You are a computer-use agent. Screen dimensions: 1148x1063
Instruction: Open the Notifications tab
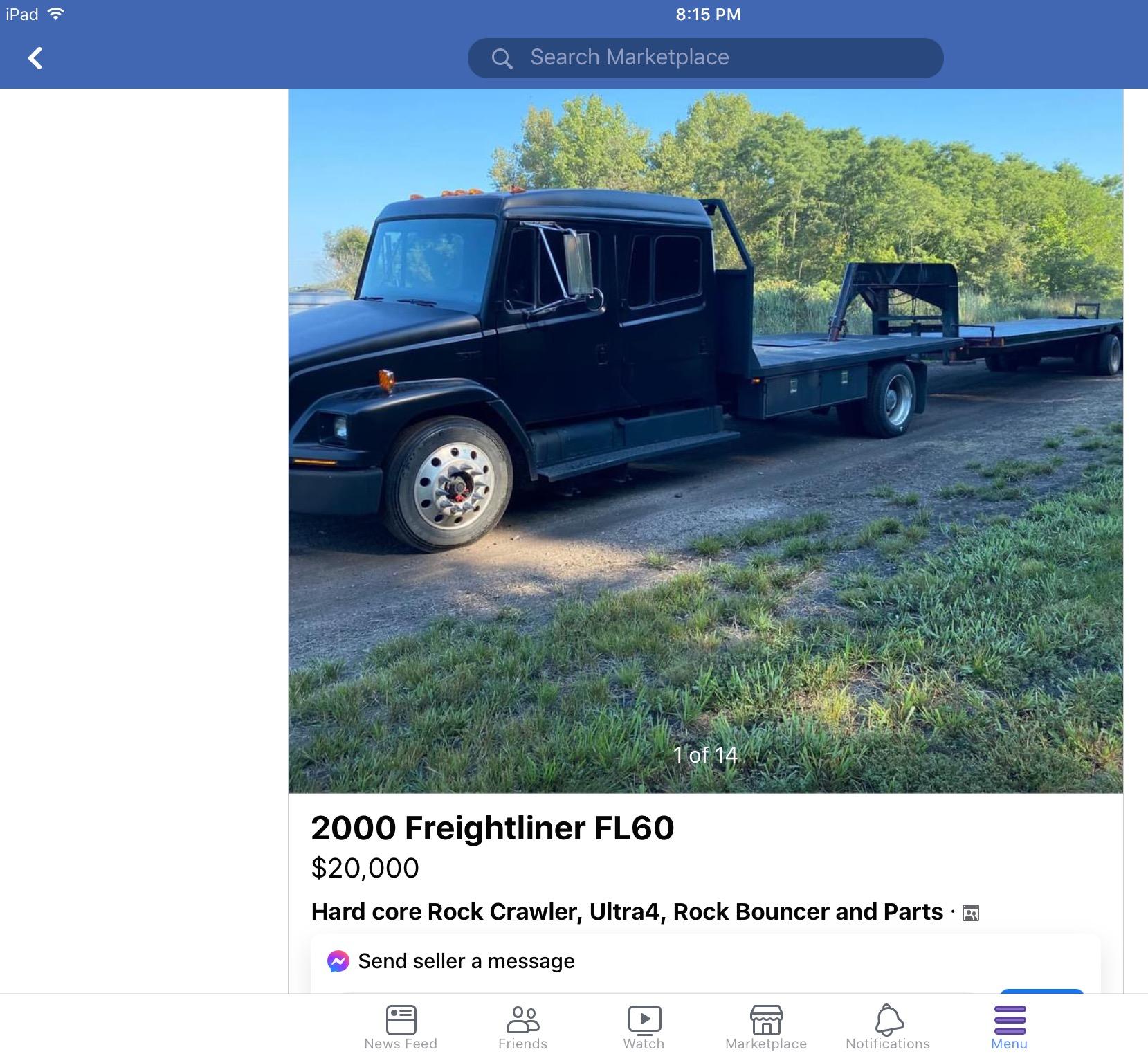(887, 1027)
